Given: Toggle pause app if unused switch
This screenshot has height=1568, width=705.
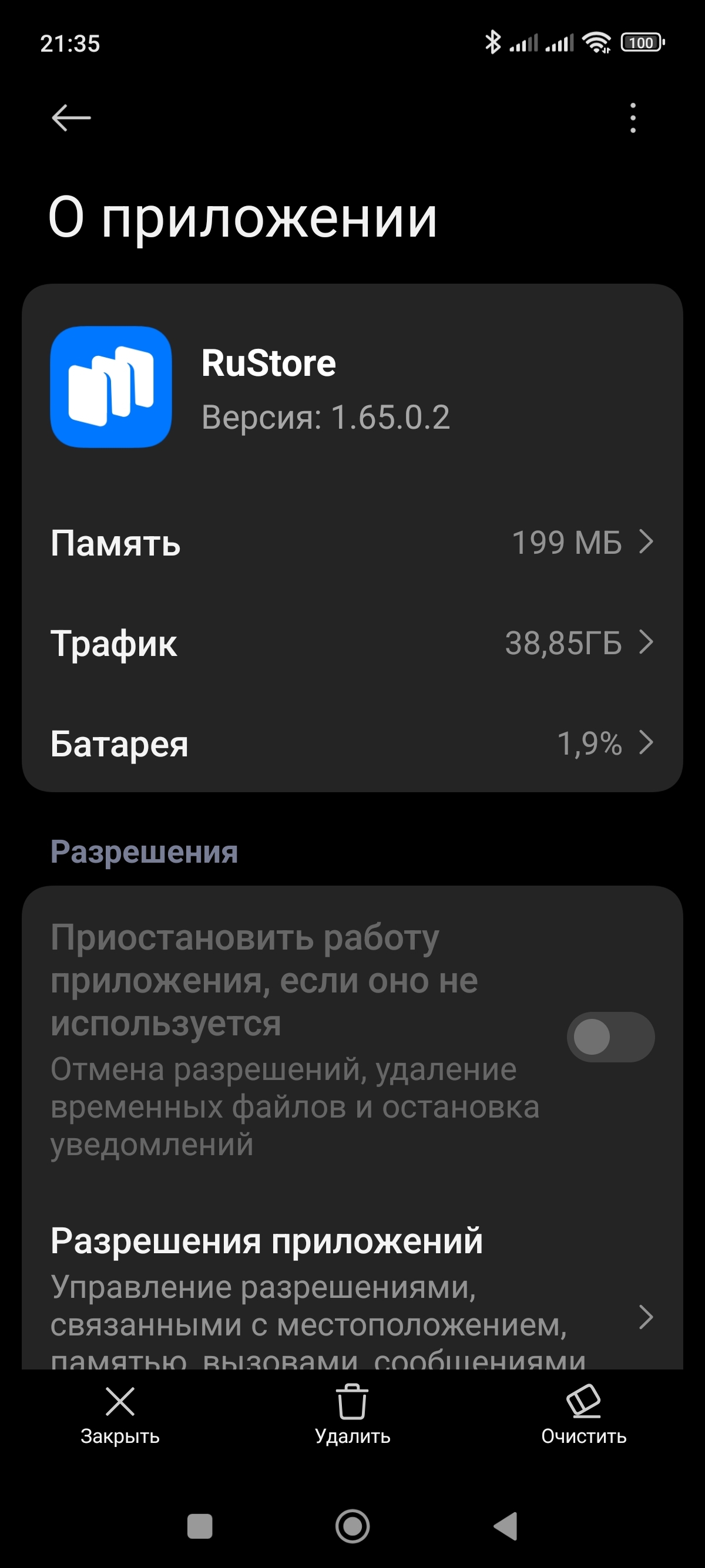Looking at the screenshot, I should (x=610, y=1037).
